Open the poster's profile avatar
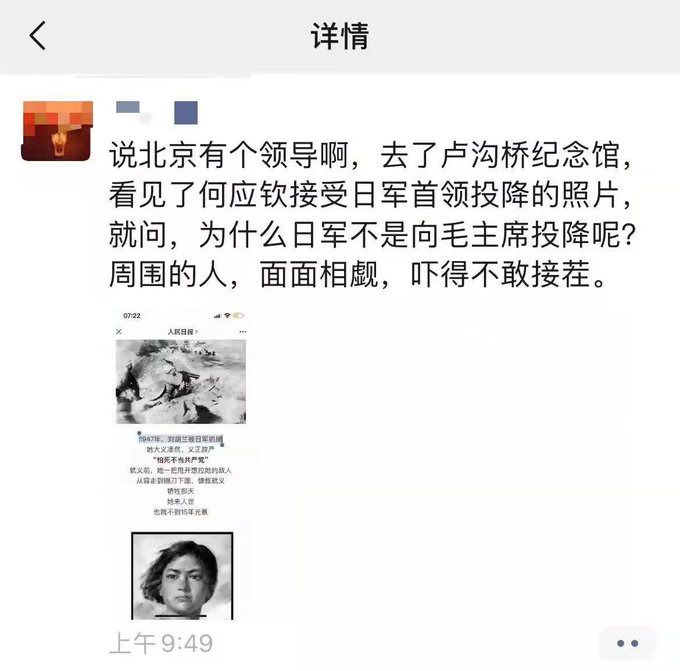 (56, 129)
